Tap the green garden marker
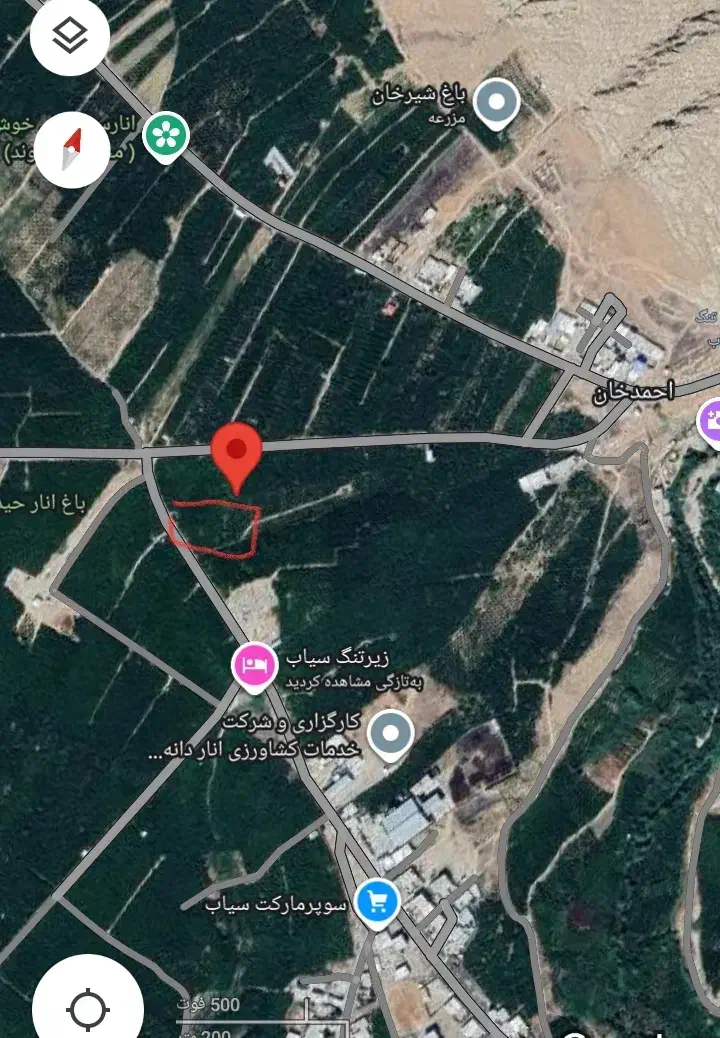The image size is (720, 1038). point(165,137)
